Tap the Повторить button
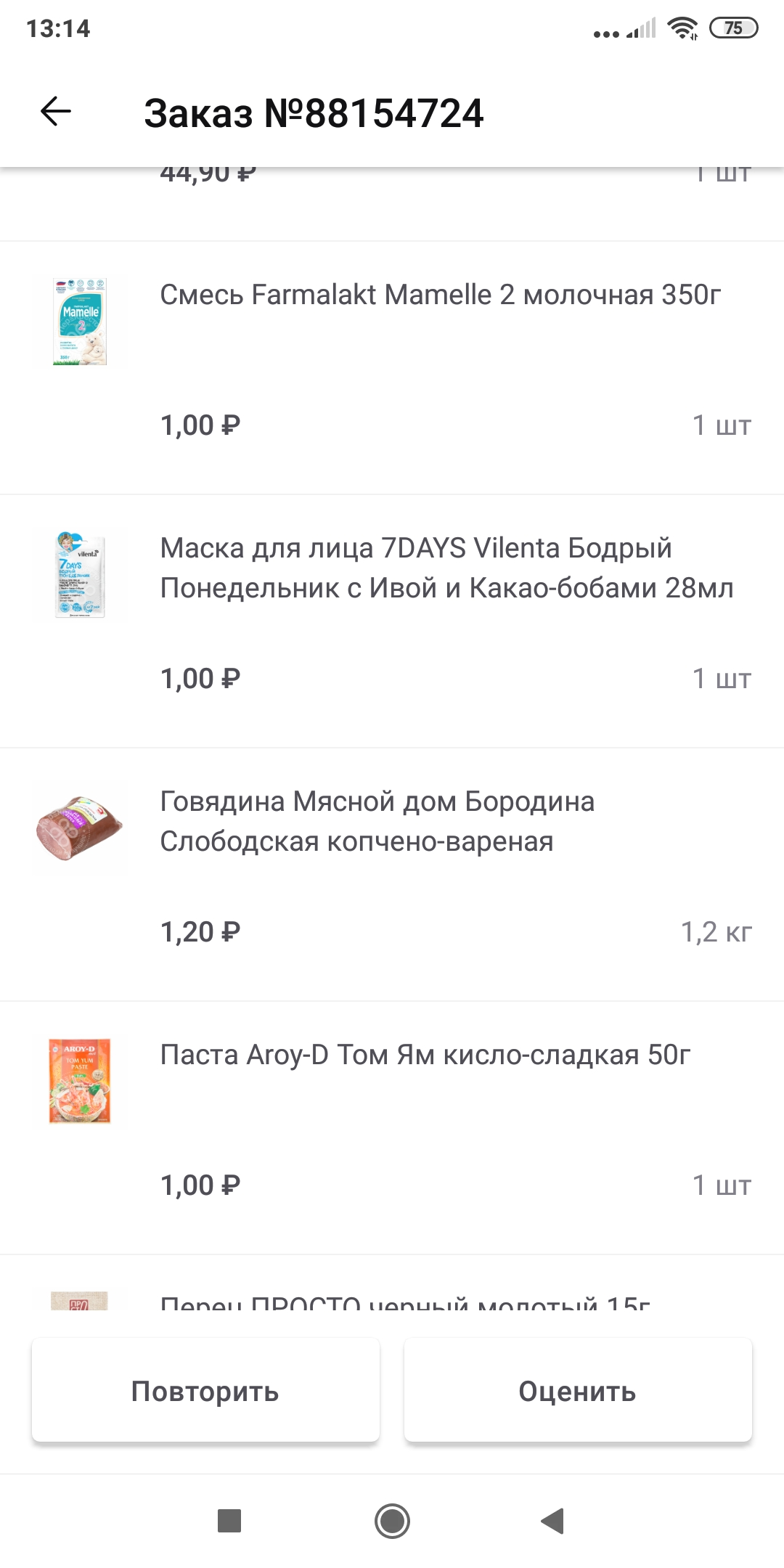 pyautogui.click(x=205, y=1391)
